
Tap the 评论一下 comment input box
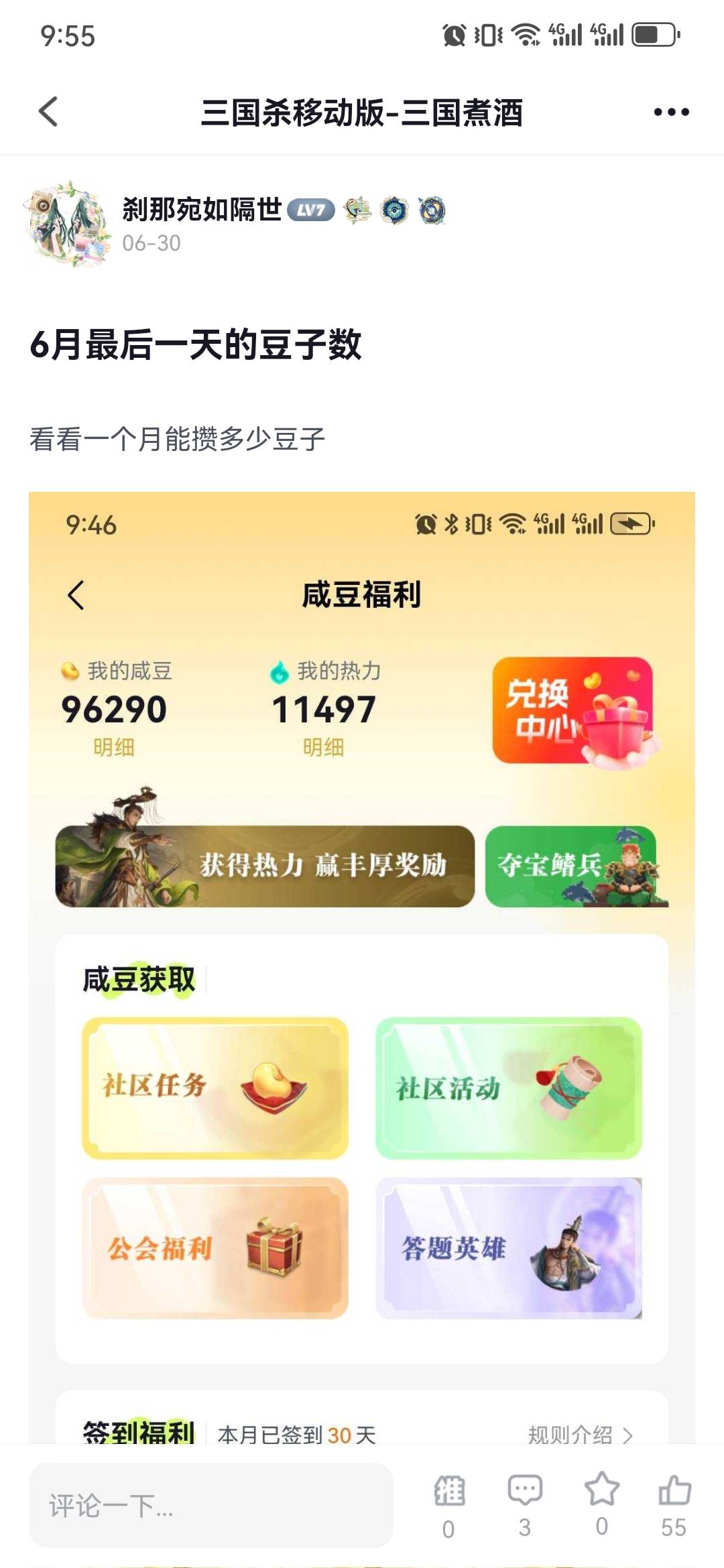210,1505
